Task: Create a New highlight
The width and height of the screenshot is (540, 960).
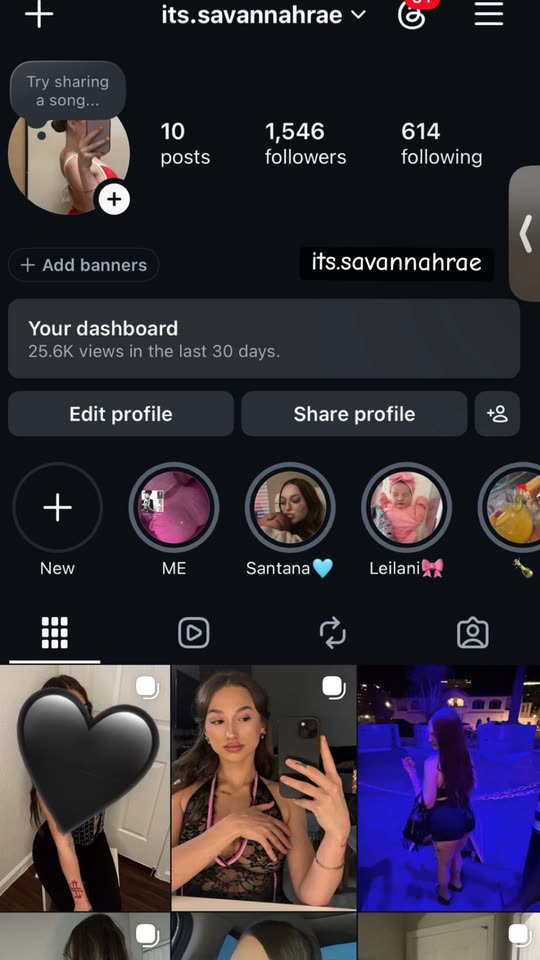Action: pos(58,508)
